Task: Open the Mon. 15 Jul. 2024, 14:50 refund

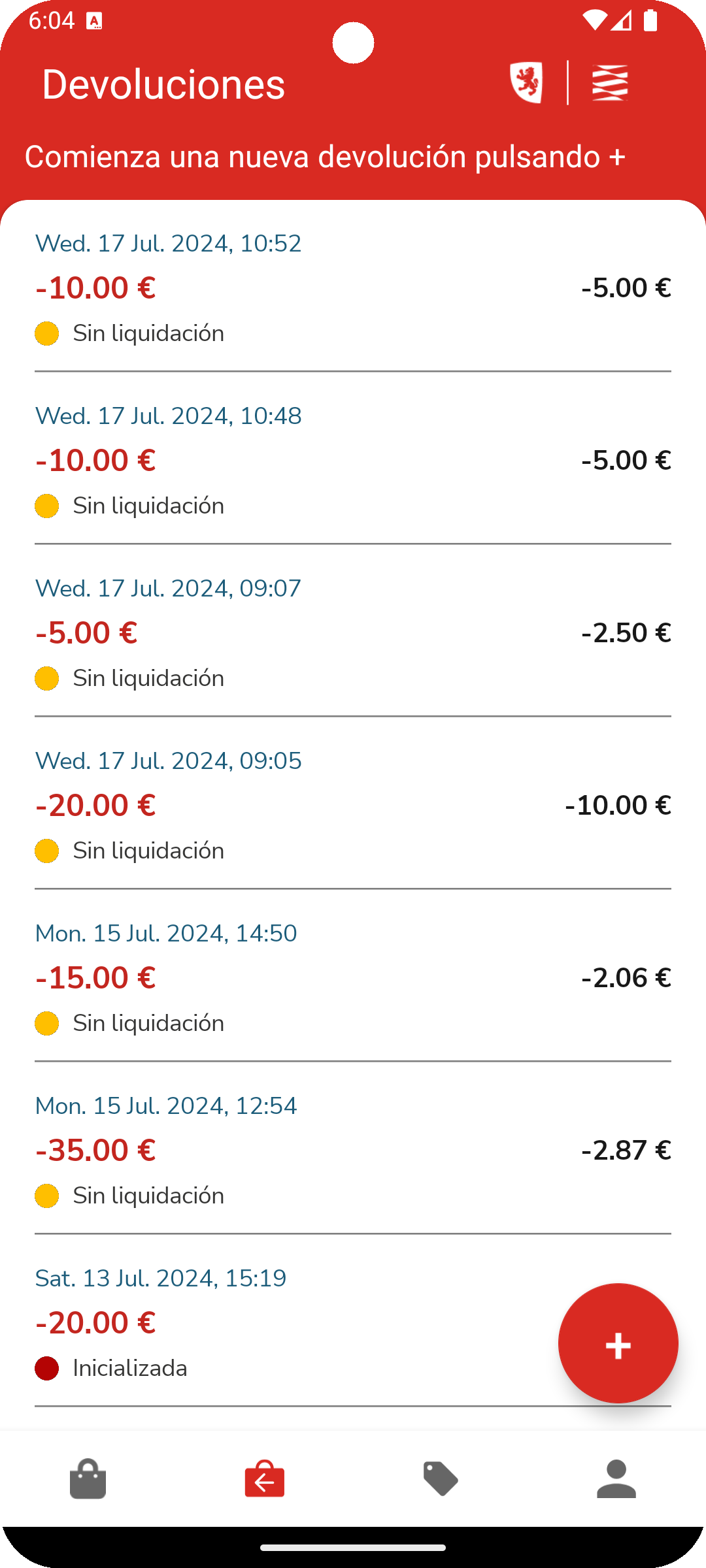Action: (x=353, y=977)
